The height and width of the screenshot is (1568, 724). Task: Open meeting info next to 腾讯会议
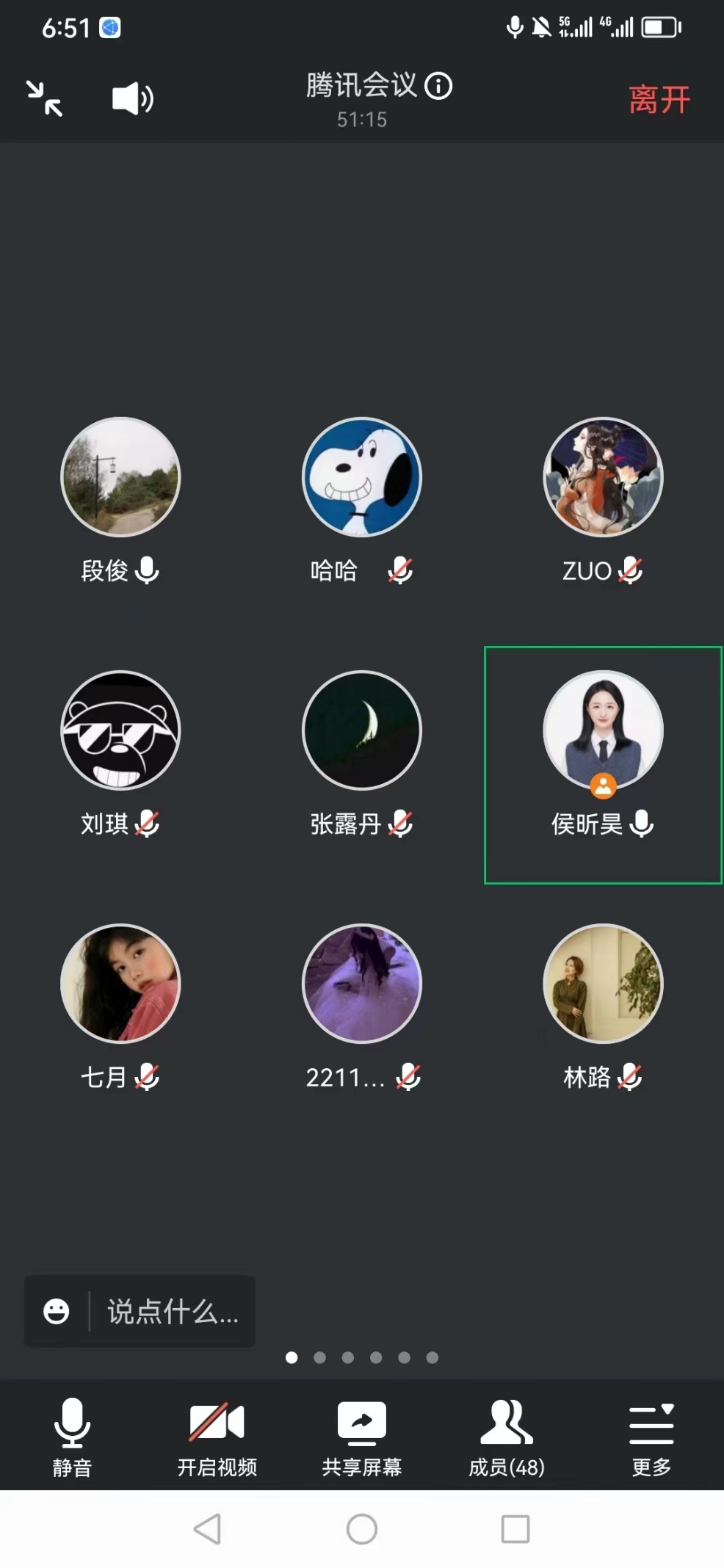pos(439,86)
